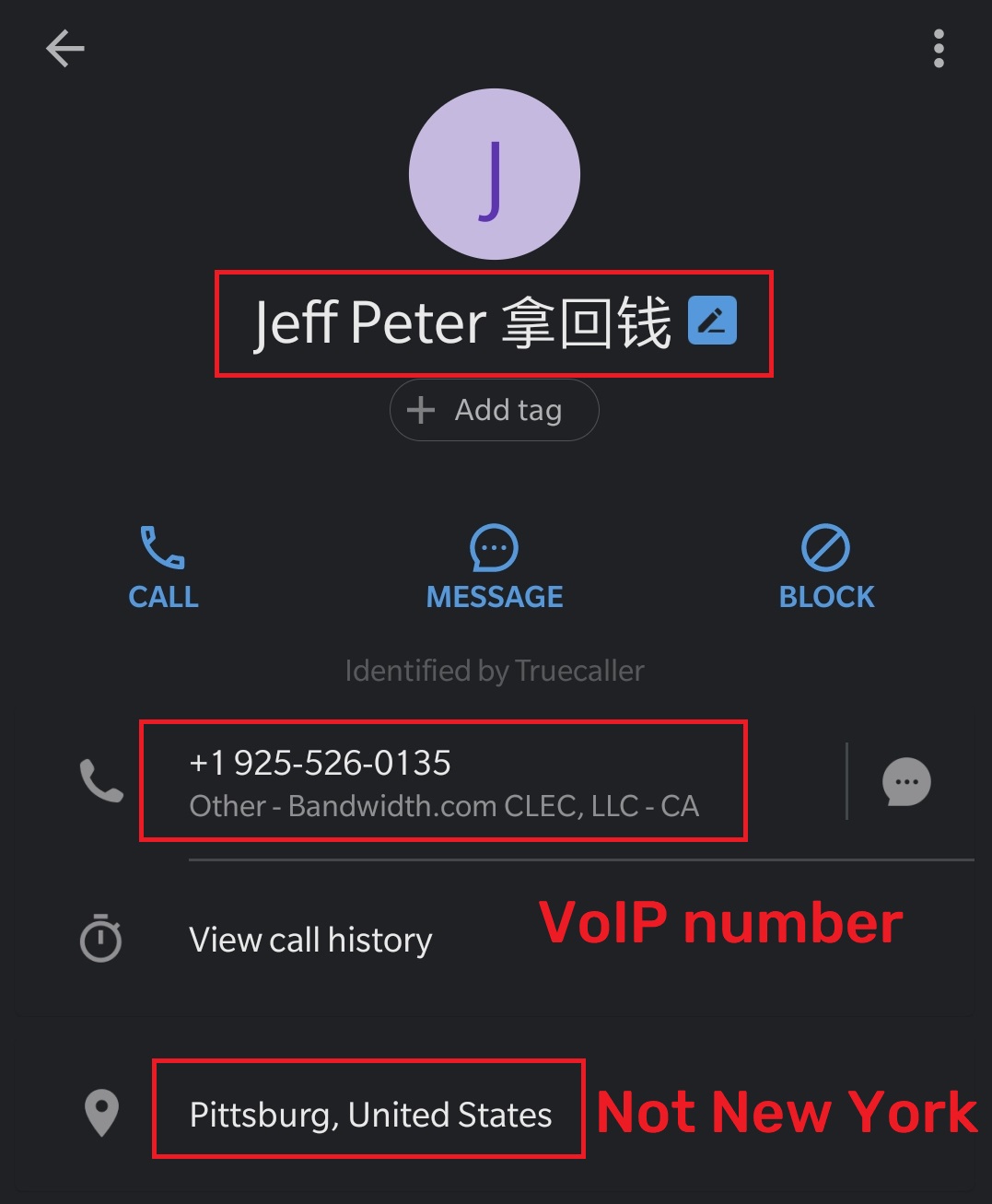The height and width of the screenshot is (1204, 992).
Task: Tap the stopwatch icon for call history
Action: click(x=101, y=939)
